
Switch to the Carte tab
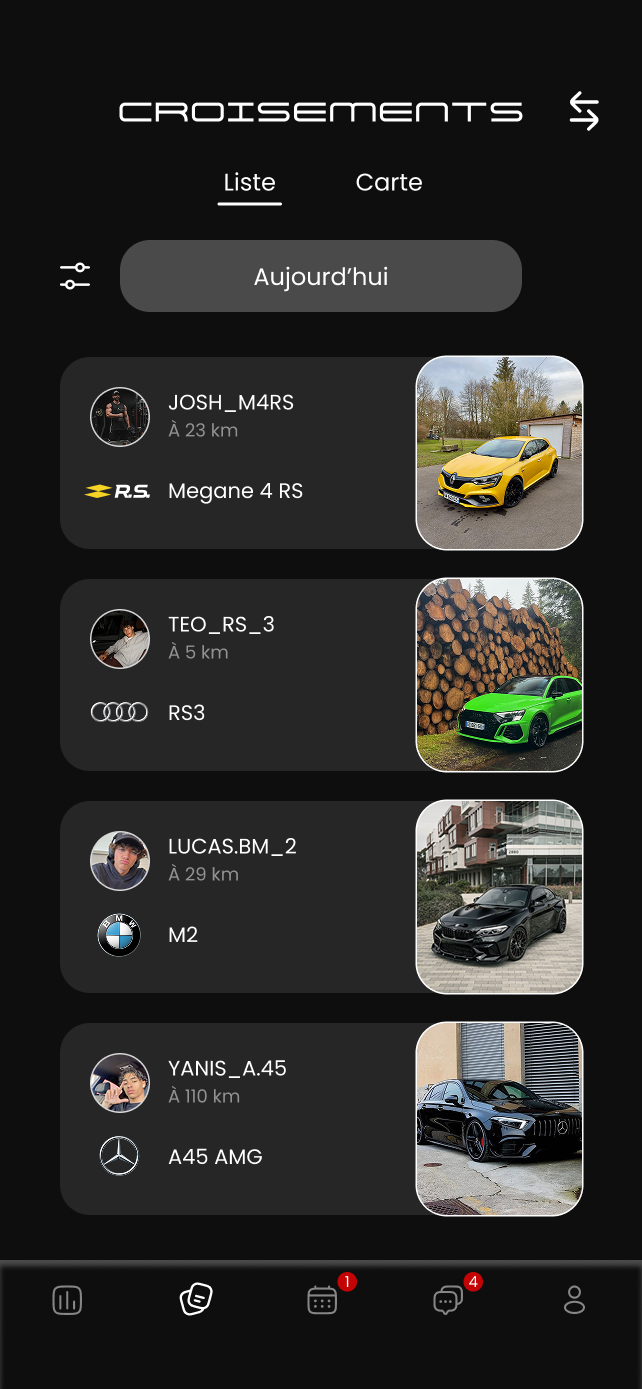[x=389, y=183]
